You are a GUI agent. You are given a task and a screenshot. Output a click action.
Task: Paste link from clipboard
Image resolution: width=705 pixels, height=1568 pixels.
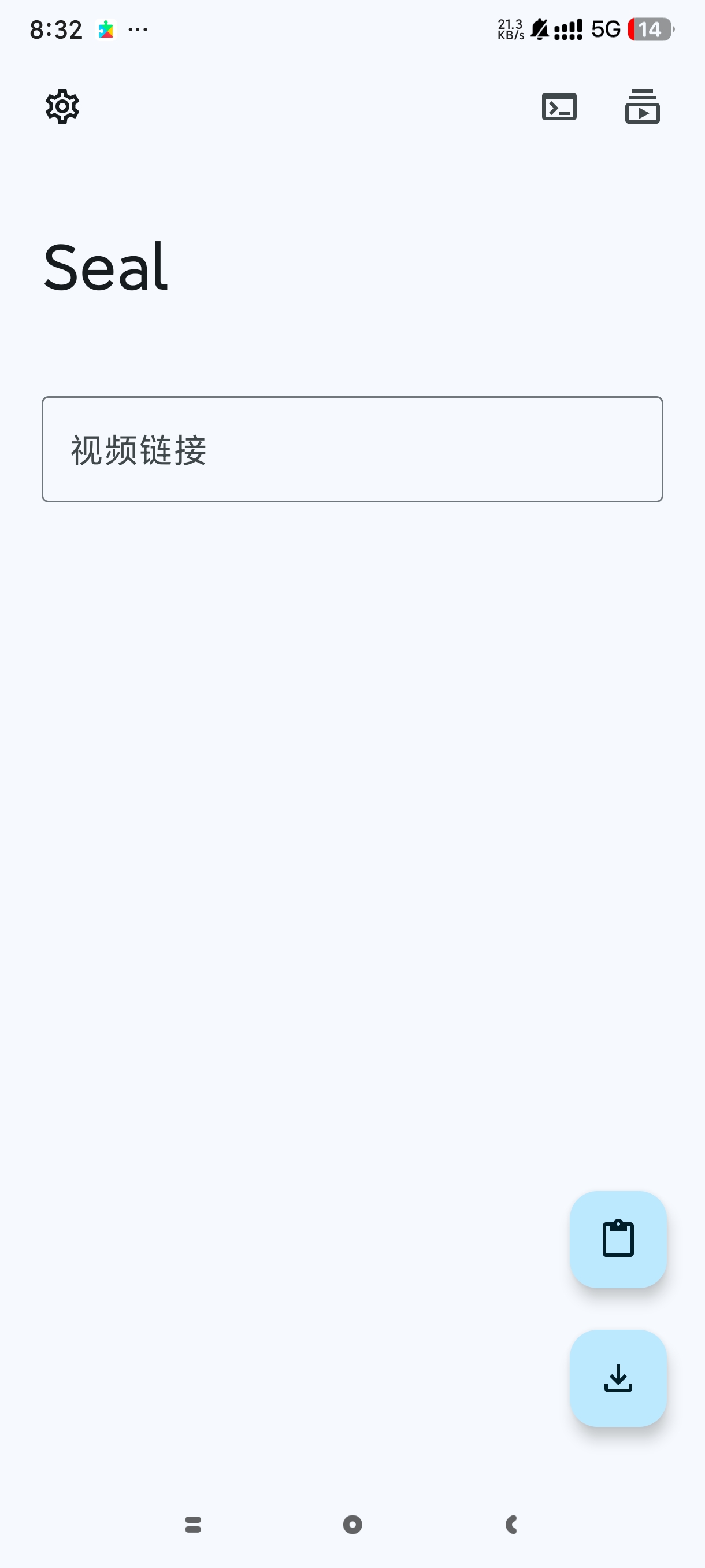(x=618, y=1239)
